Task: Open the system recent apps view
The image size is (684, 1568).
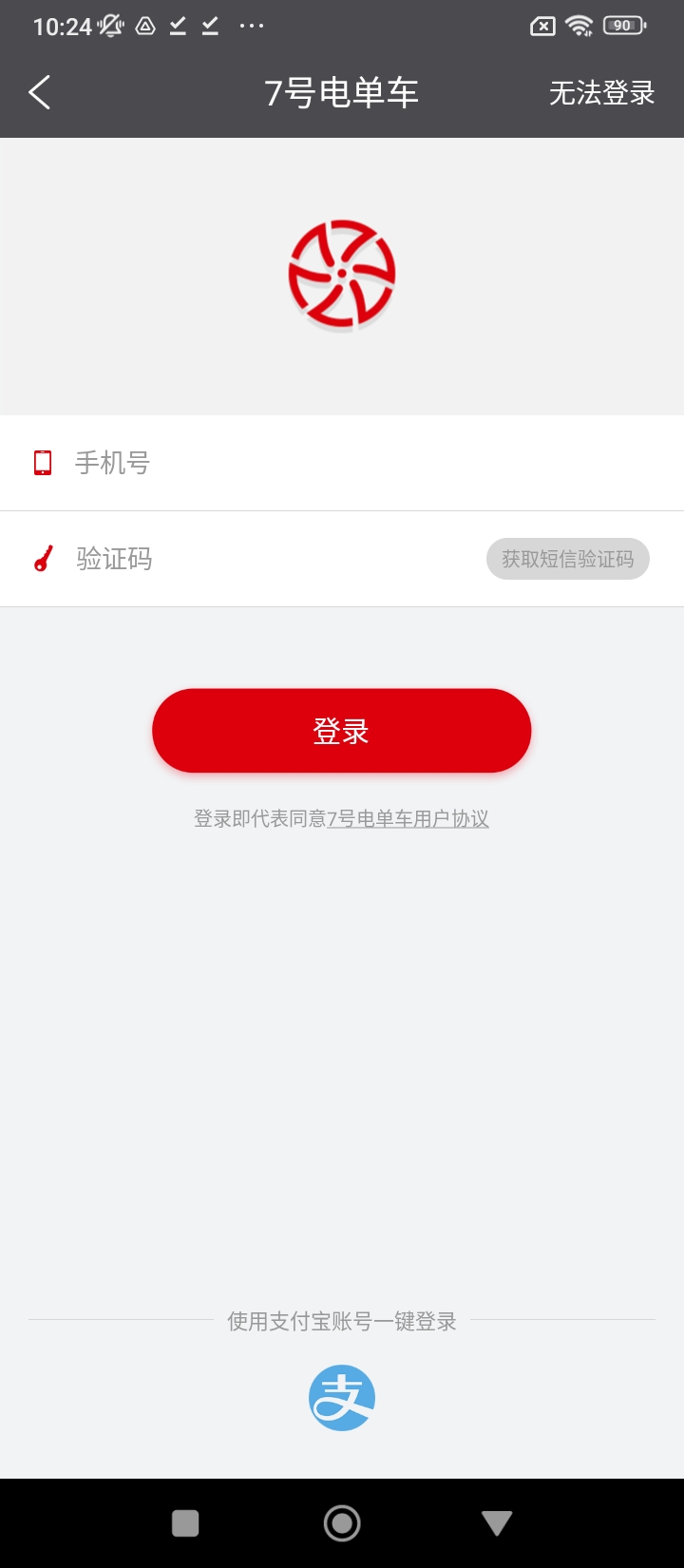Action: pyautogui.click(x=185, y=1523)
